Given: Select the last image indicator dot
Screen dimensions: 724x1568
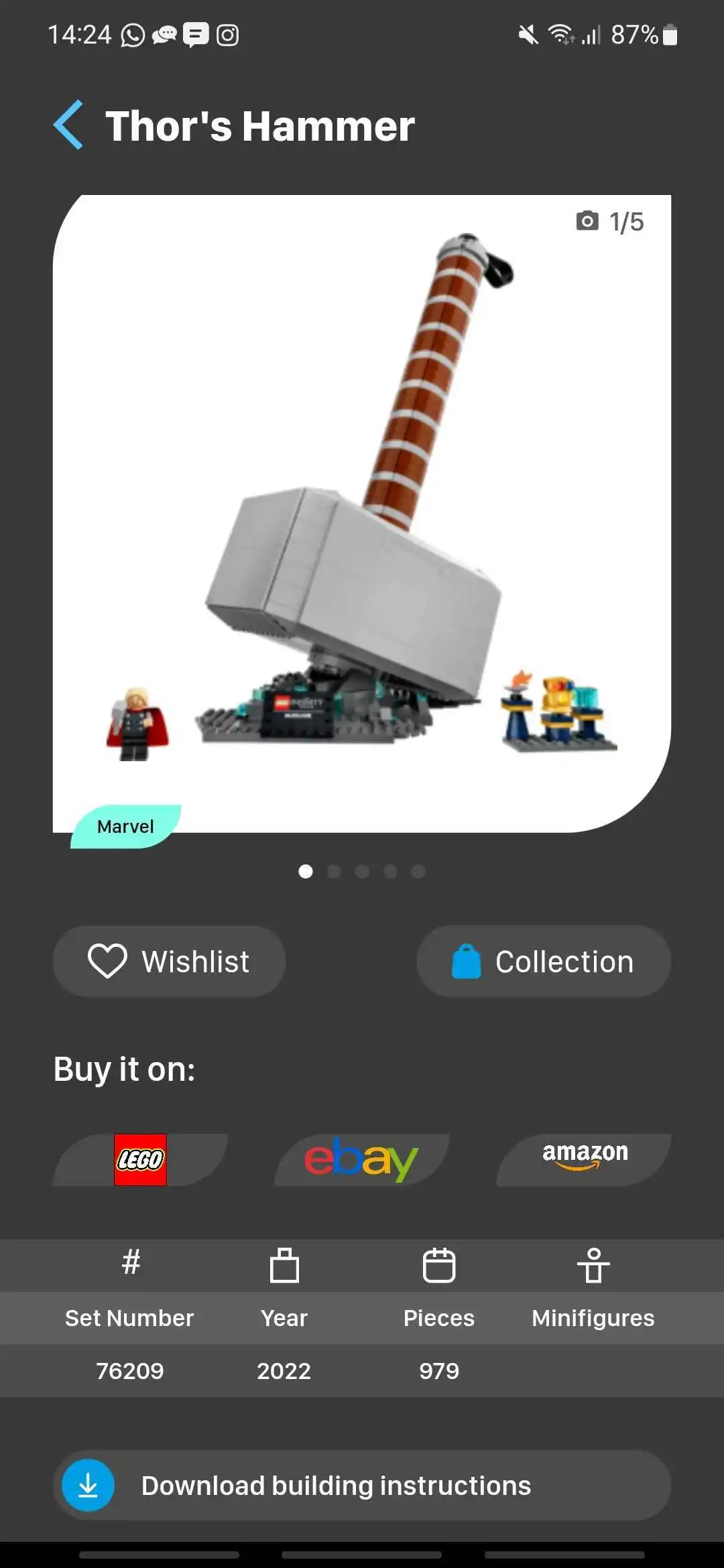Looking at the screenshot, I should 418,871.
